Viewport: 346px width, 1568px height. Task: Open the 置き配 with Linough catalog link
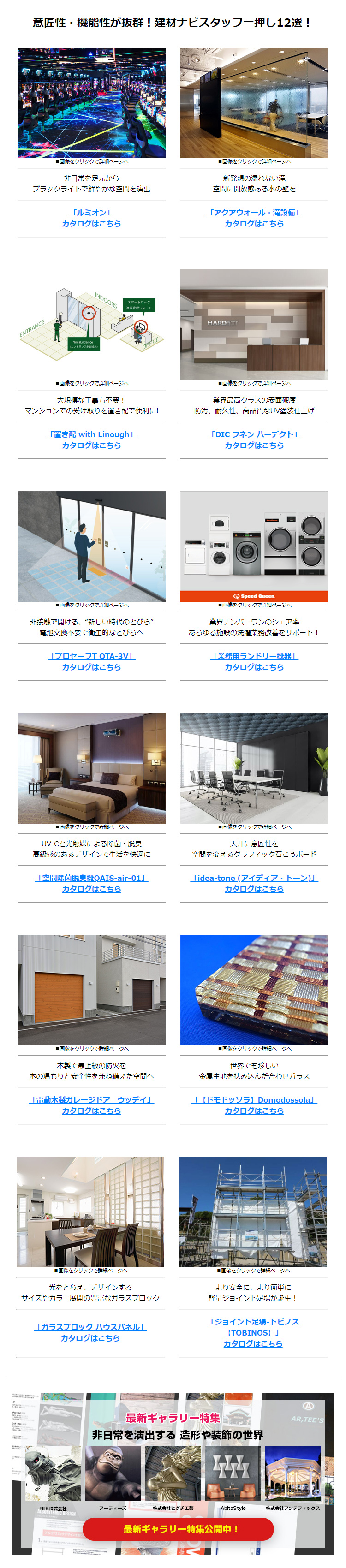pyautogui.click(x=91, y=440)
